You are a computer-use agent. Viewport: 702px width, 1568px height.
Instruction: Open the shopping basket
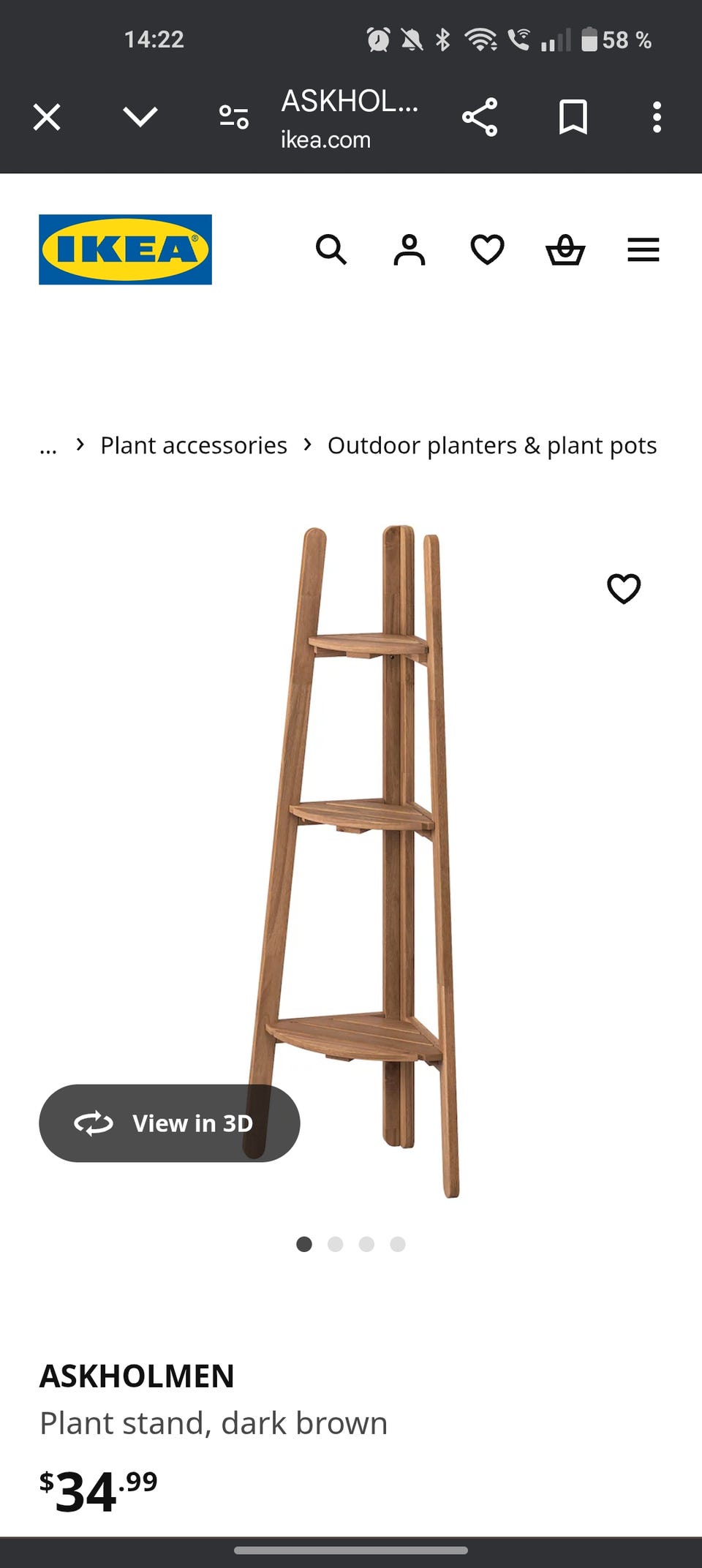[565, 250]
